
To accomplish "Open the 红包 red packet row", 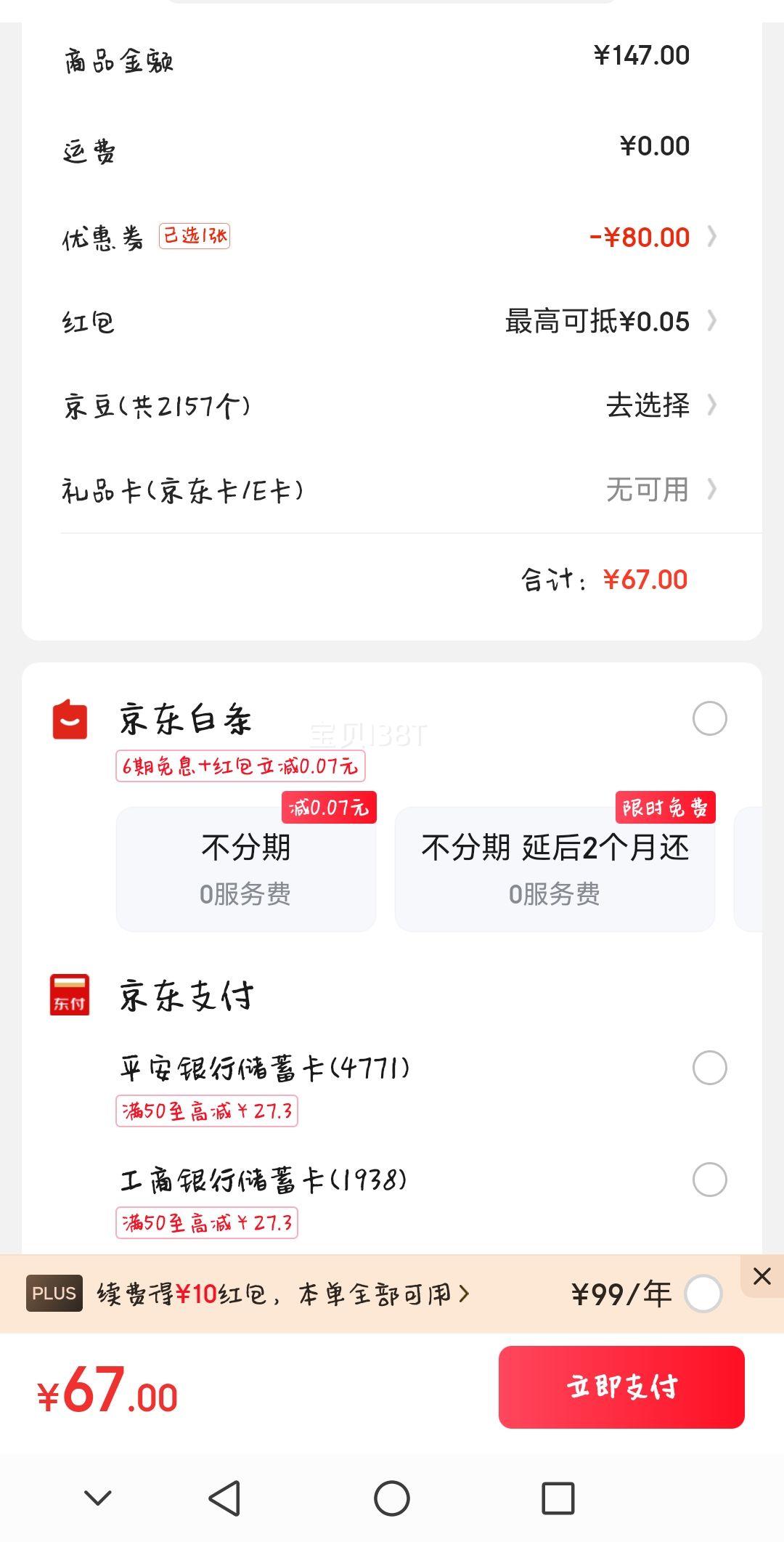I will pos(391,321).
